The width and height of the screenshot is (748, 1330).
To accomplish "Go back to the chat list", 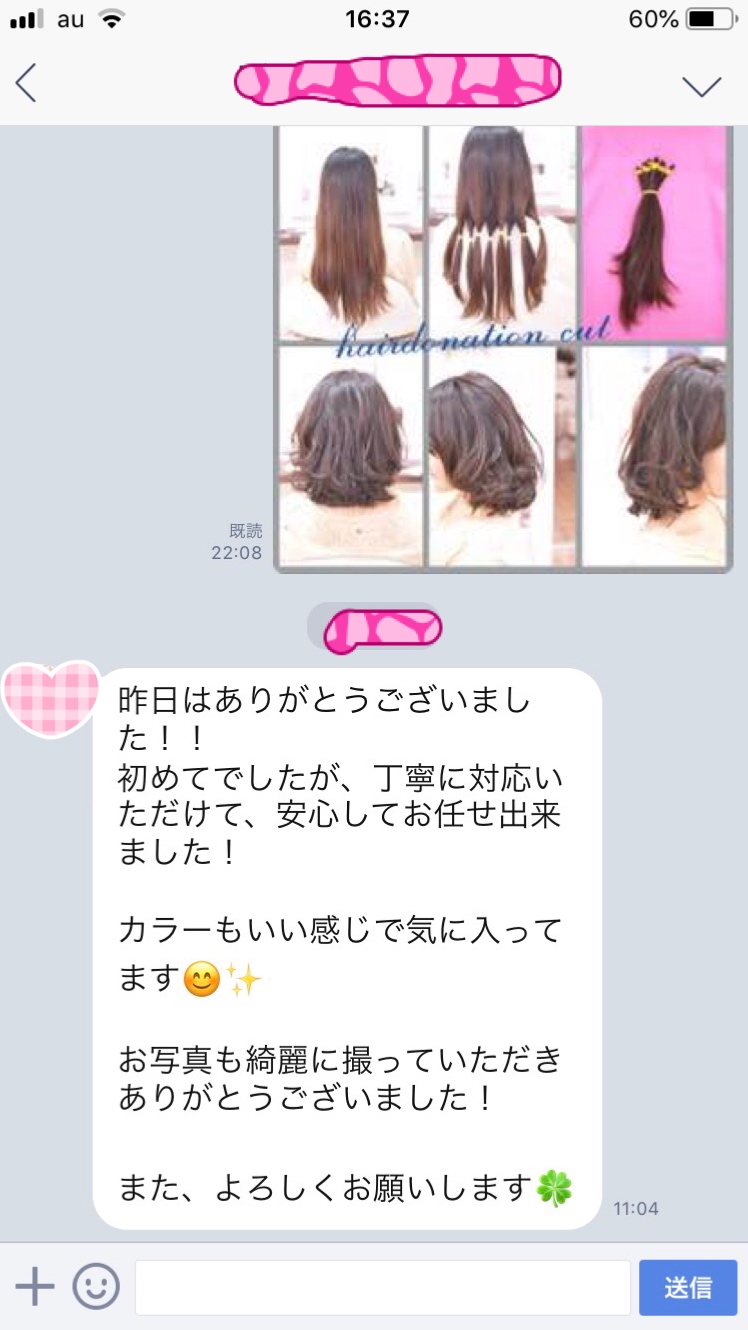I will 27,82.
